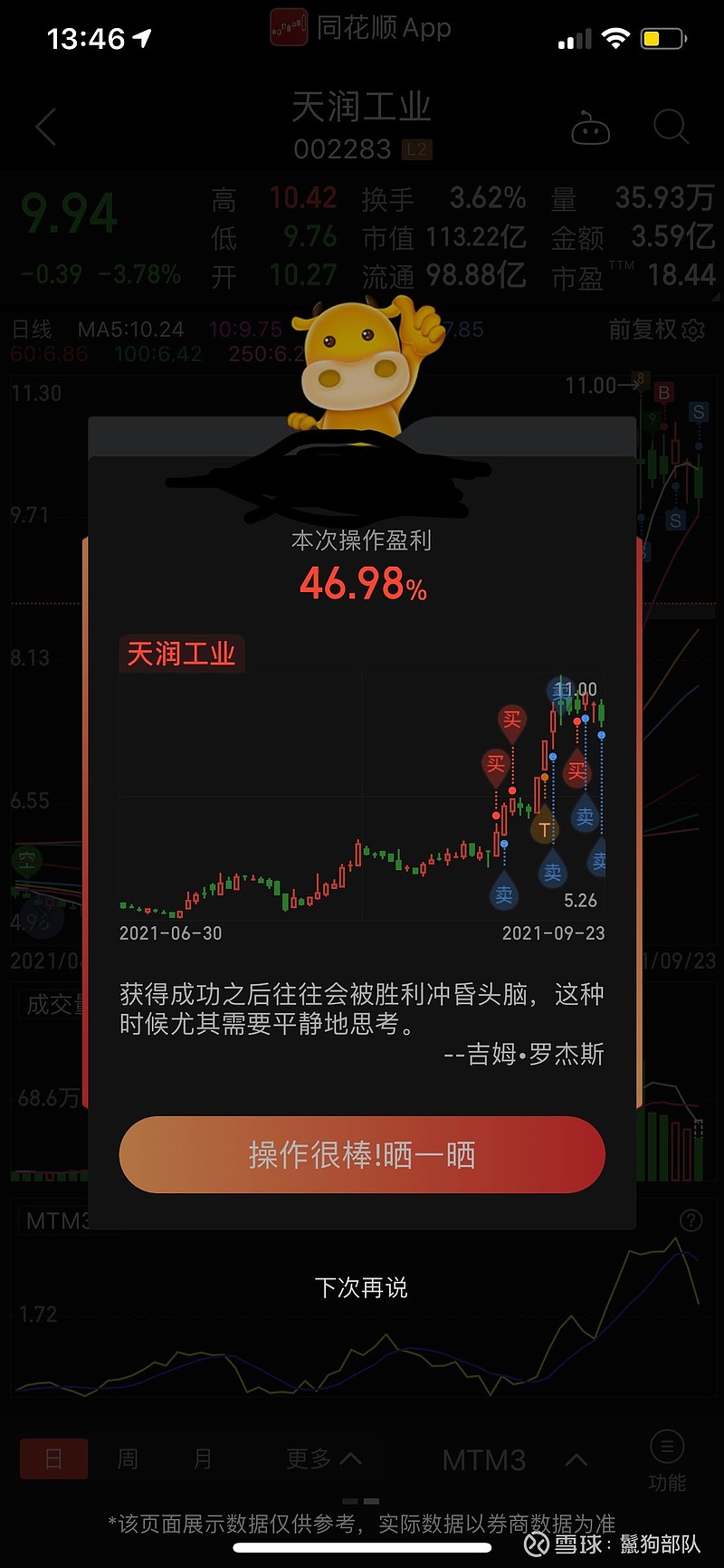724x1568 pixels.
Task: Tap the L2 badge beside 002283
Action: tap(416, 149)
